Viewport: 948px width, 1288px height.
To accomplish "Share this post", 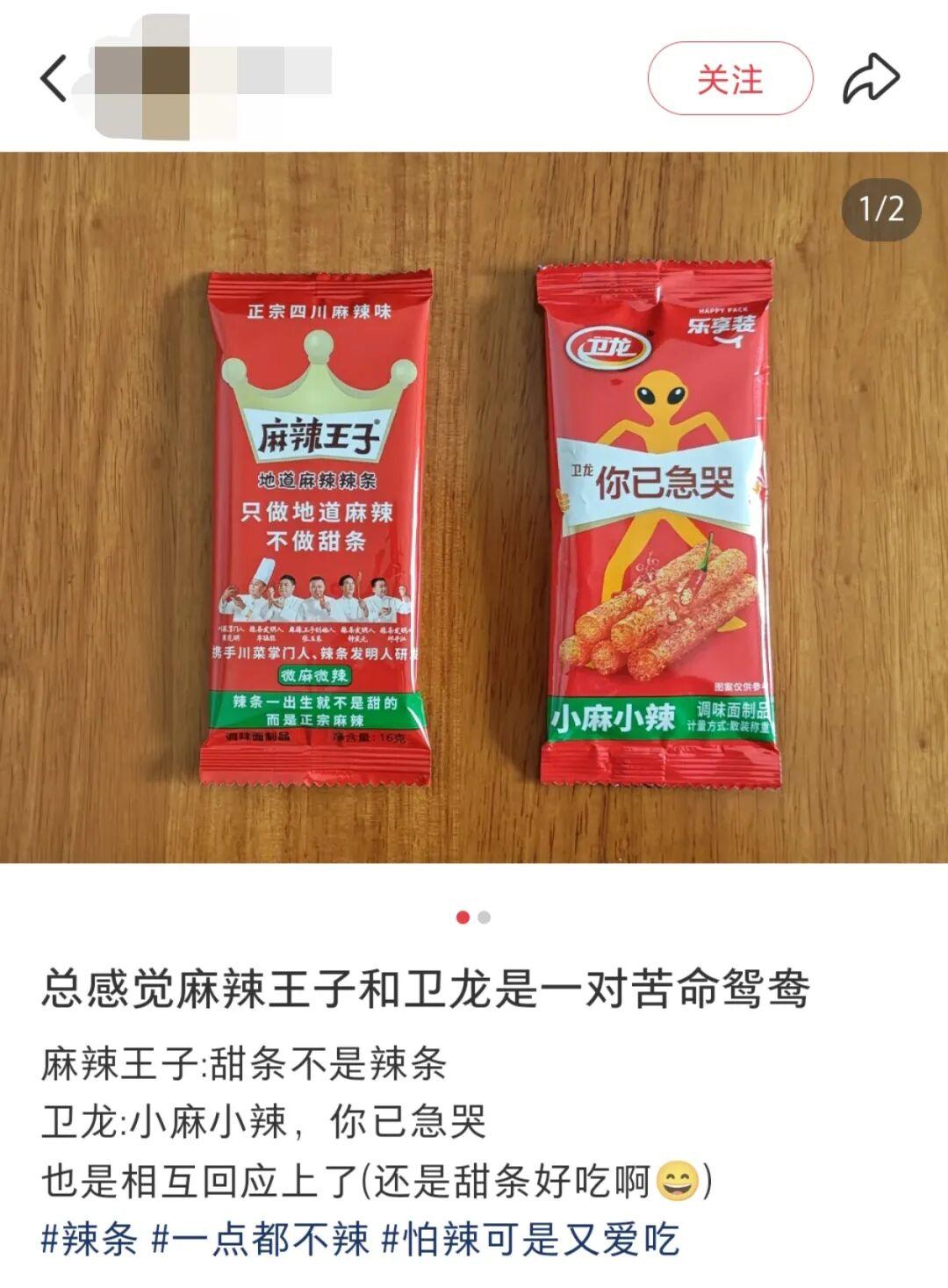I will 871,78.
